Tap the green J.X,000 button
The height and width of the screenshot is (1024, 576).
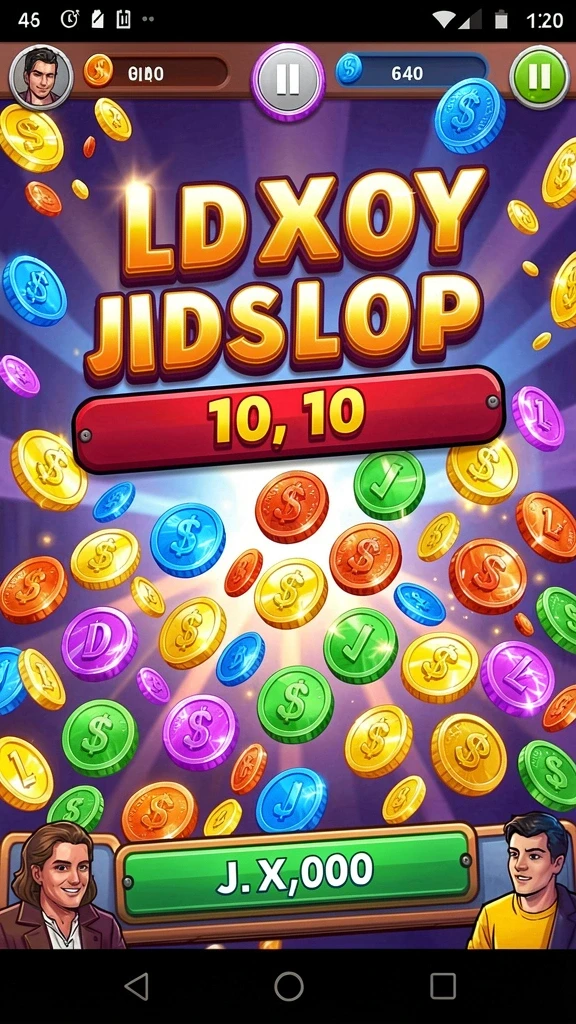coord(297,873)
